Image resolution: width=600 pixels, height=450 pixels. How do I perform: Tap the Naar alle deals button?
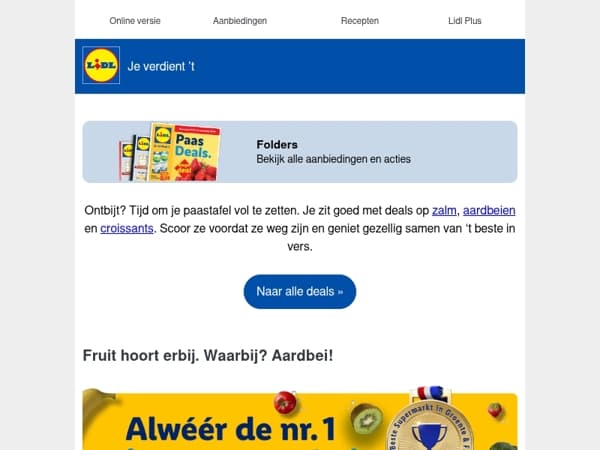tap(300, 291)
